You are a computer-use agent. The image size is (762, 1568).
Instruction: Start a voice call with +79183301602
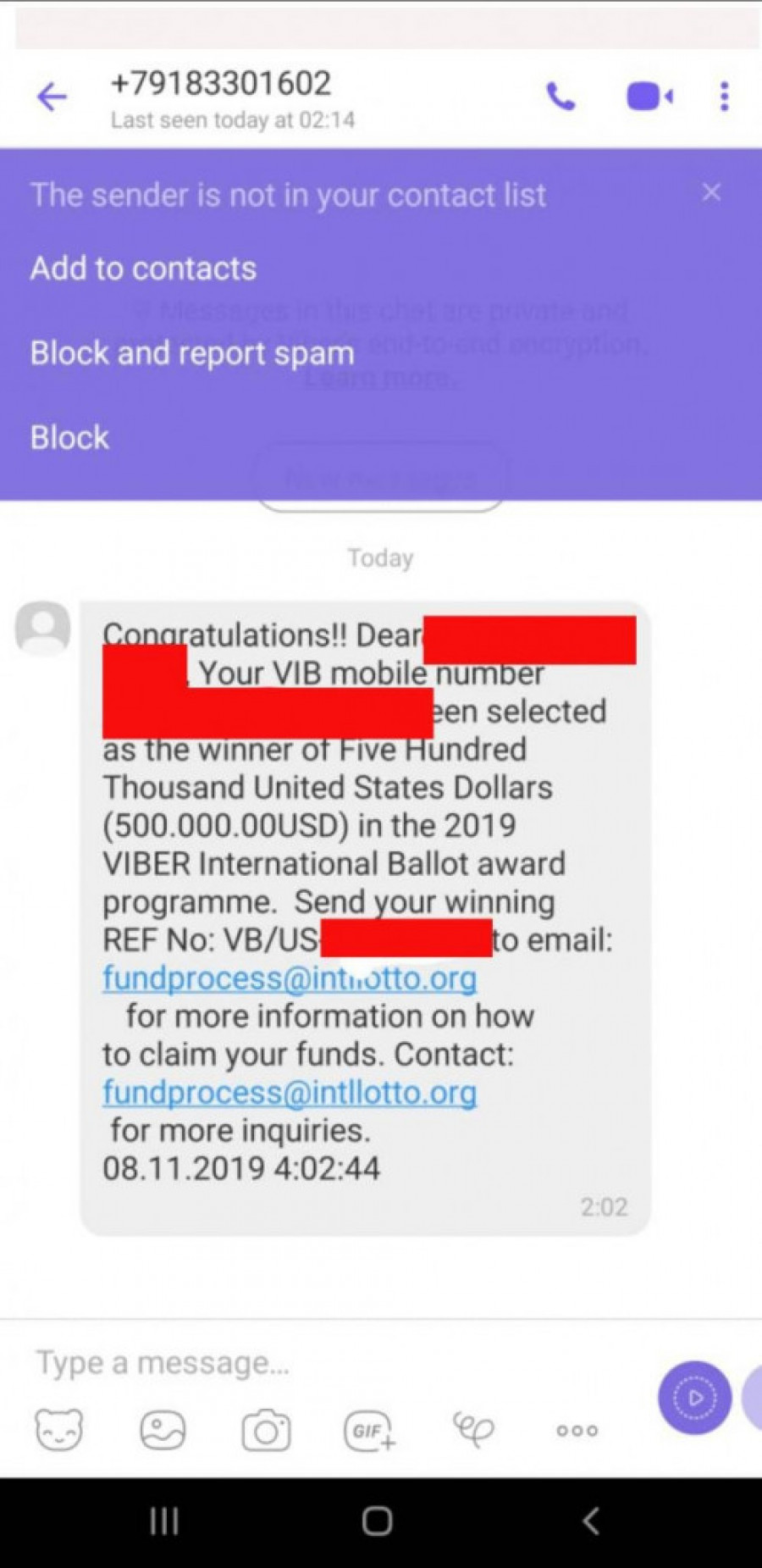point(560,97)
